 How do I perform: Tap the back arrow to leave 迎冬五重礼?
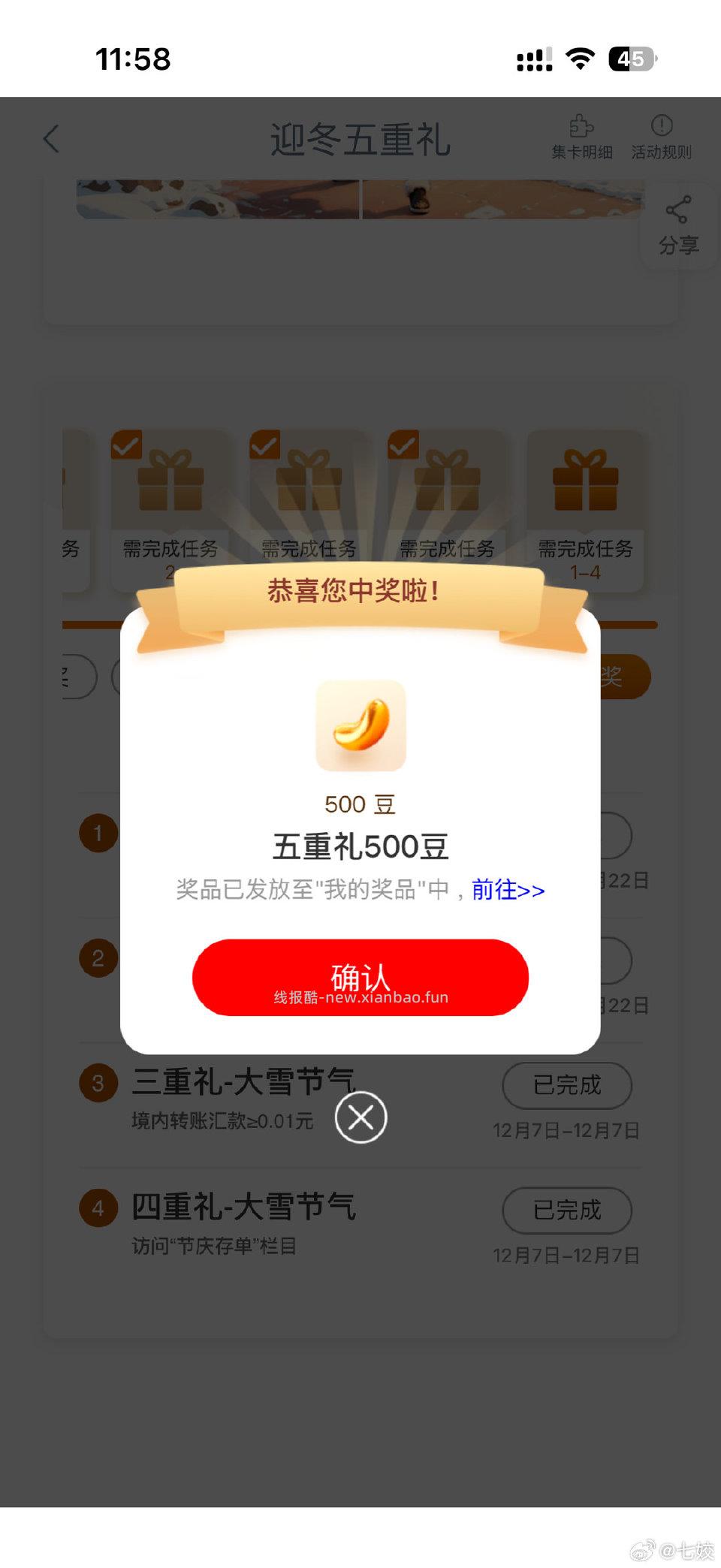(x=50, y=139)
